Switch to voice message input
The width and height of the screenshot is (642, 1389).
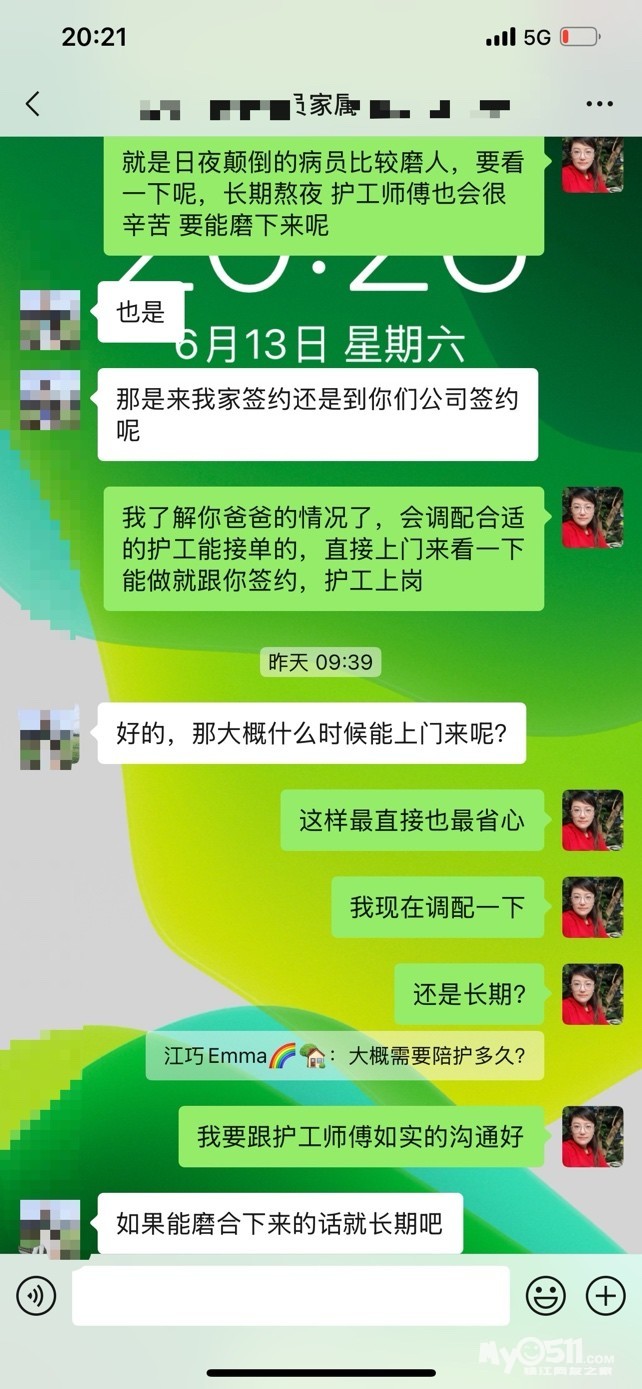36,1297
